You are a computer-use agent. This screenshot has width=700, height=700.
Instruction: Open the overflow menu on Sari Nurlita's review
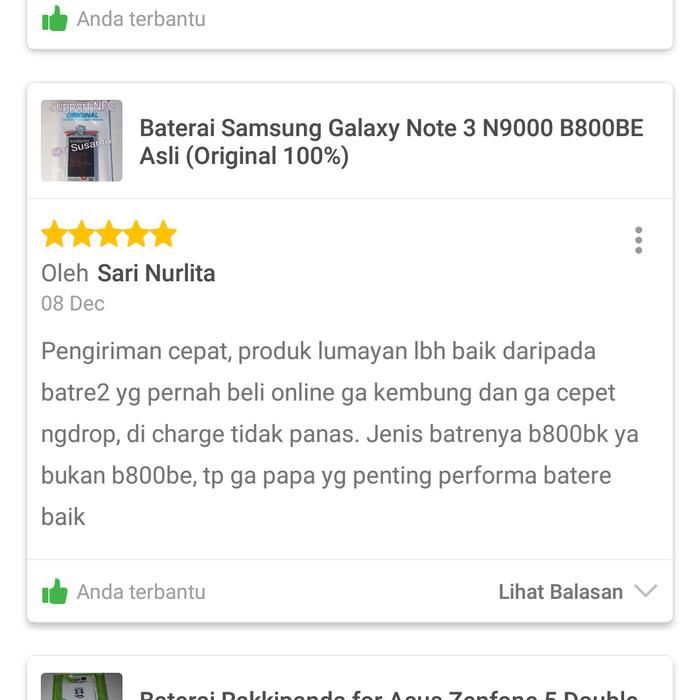pos(638,240)
